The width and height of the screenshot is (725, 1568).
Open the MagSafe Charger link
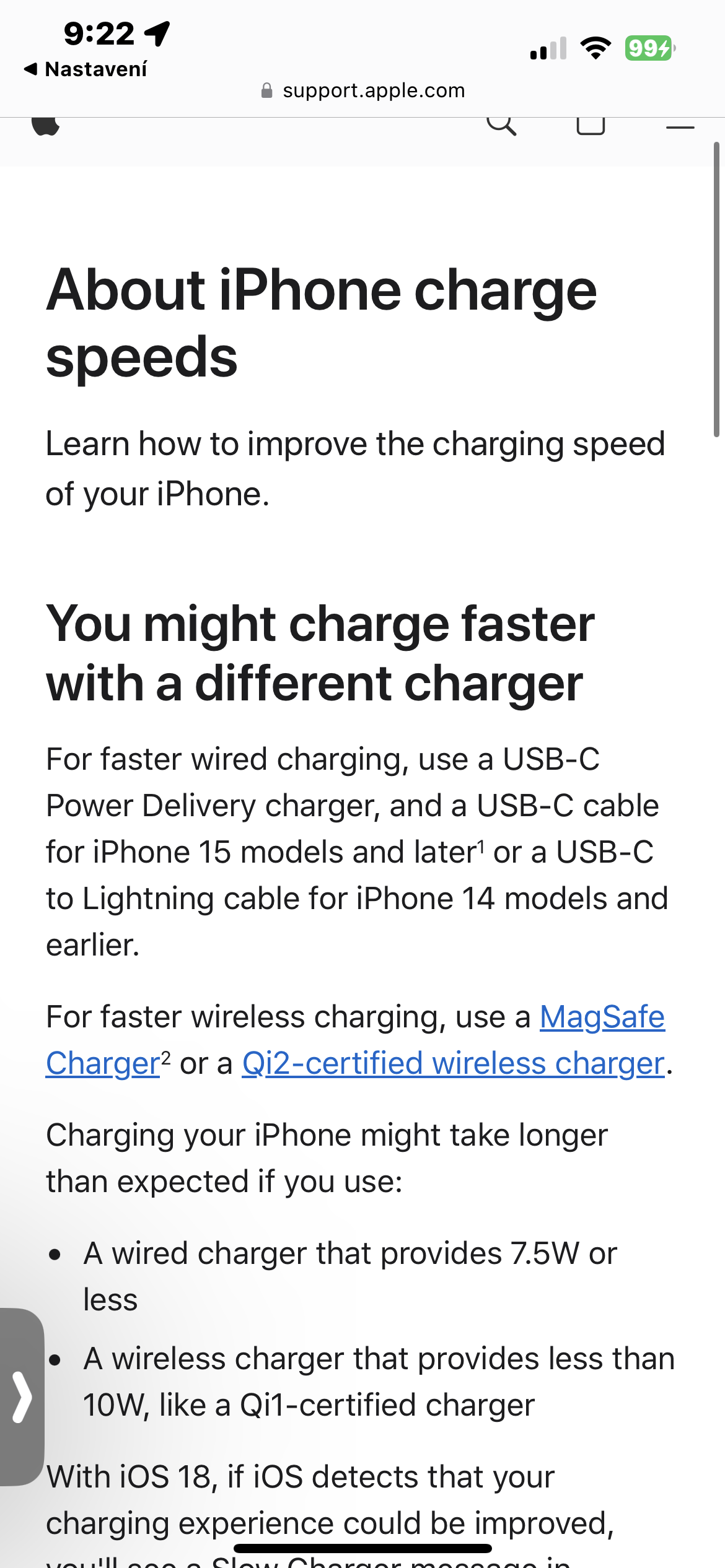tap(602, 1017)
